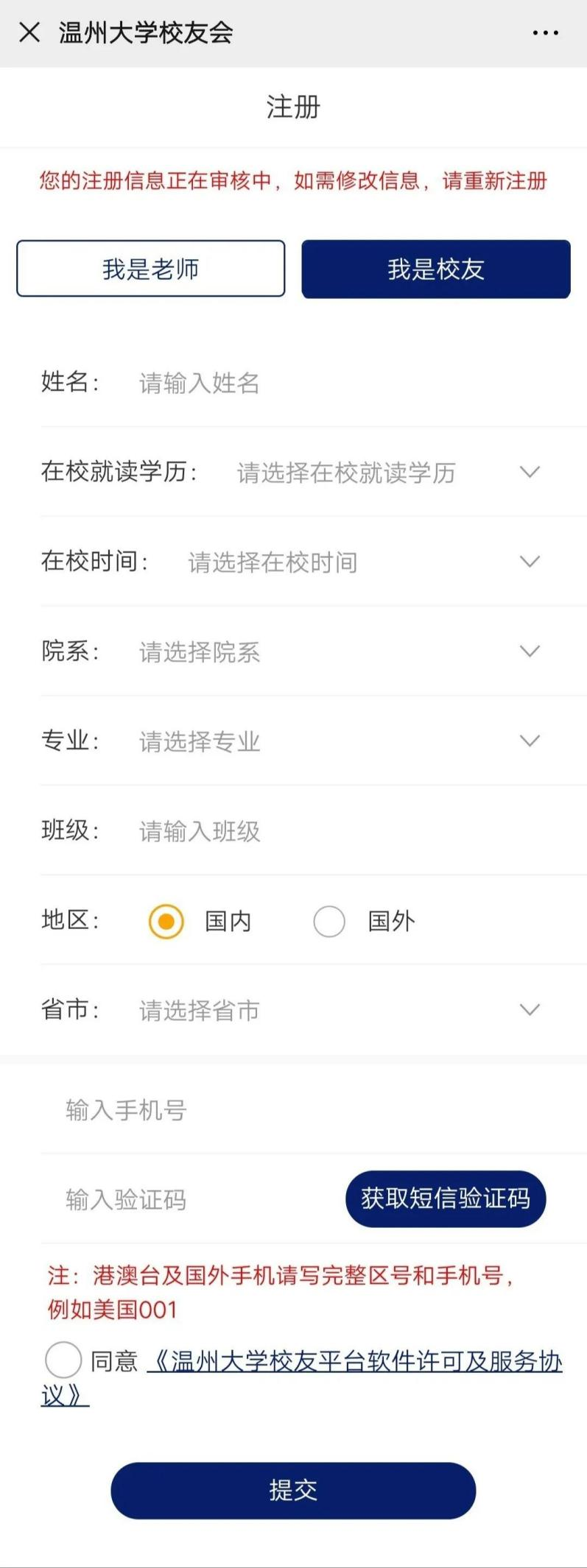Focus the 输入验证码 field
Viewport: 587px width, 1568px height.
(x=191, y=1199)
